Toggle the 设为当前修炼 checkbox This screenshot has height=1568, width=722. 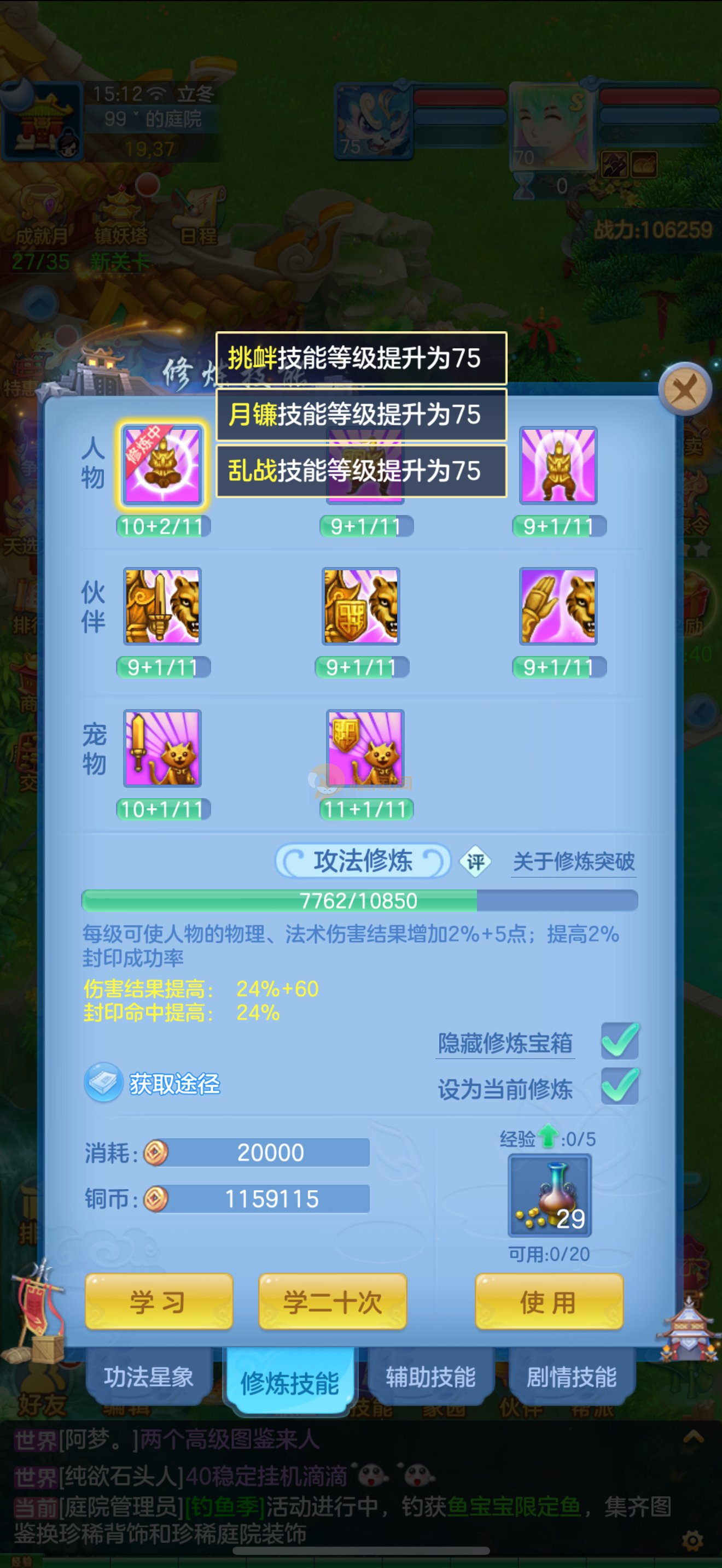coord(620,1086)
